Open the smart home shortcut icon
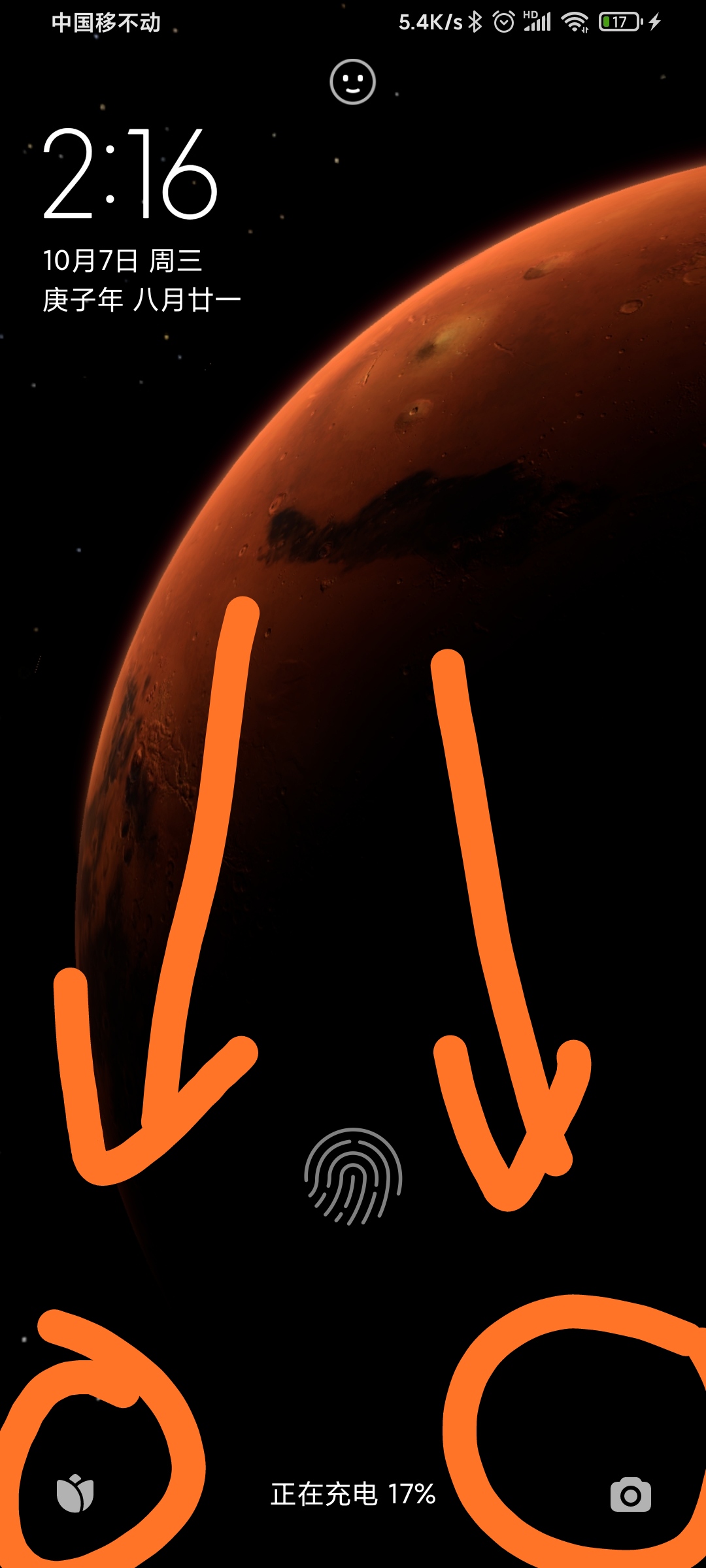 click(75, 1494)
